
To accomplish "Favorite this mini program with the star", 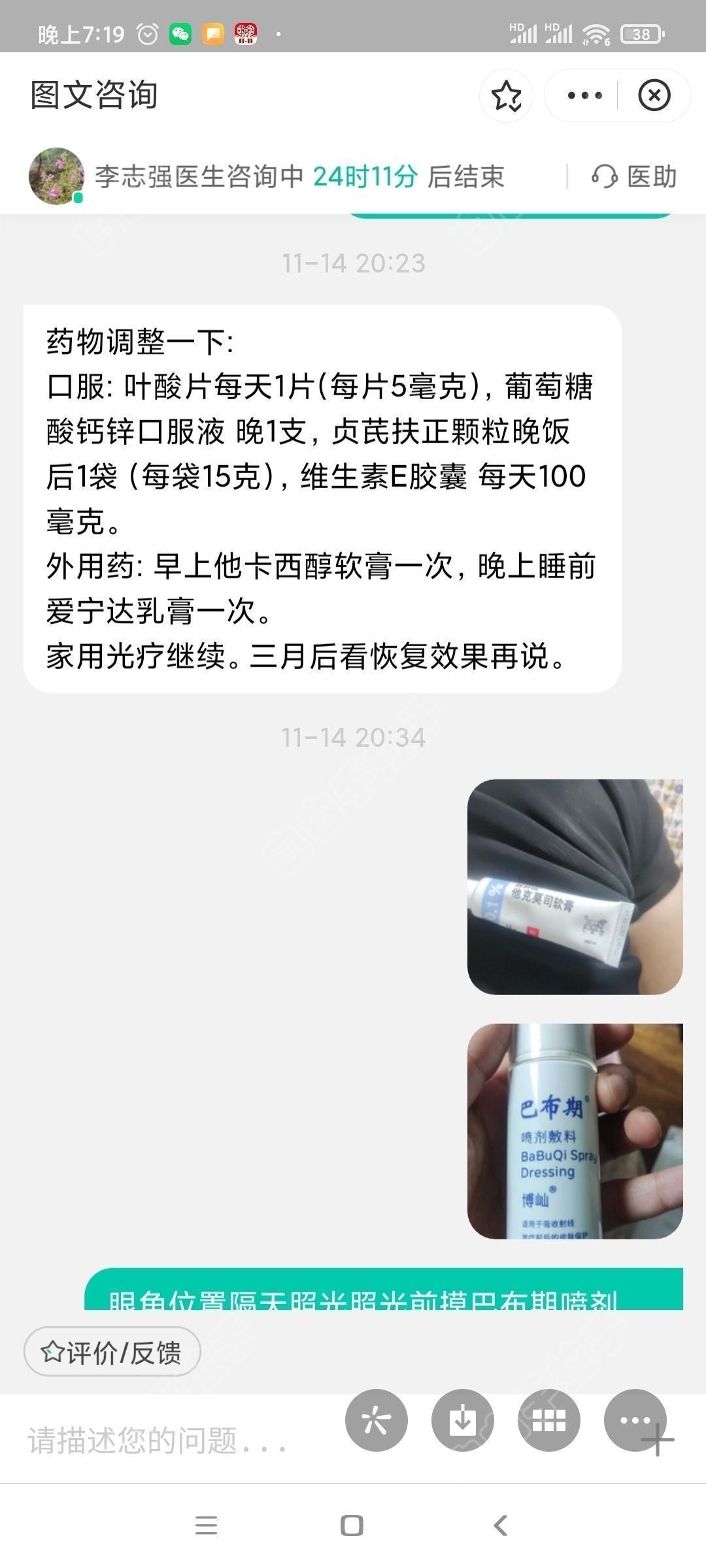I will pyautogui.click(x=507, y=96).
